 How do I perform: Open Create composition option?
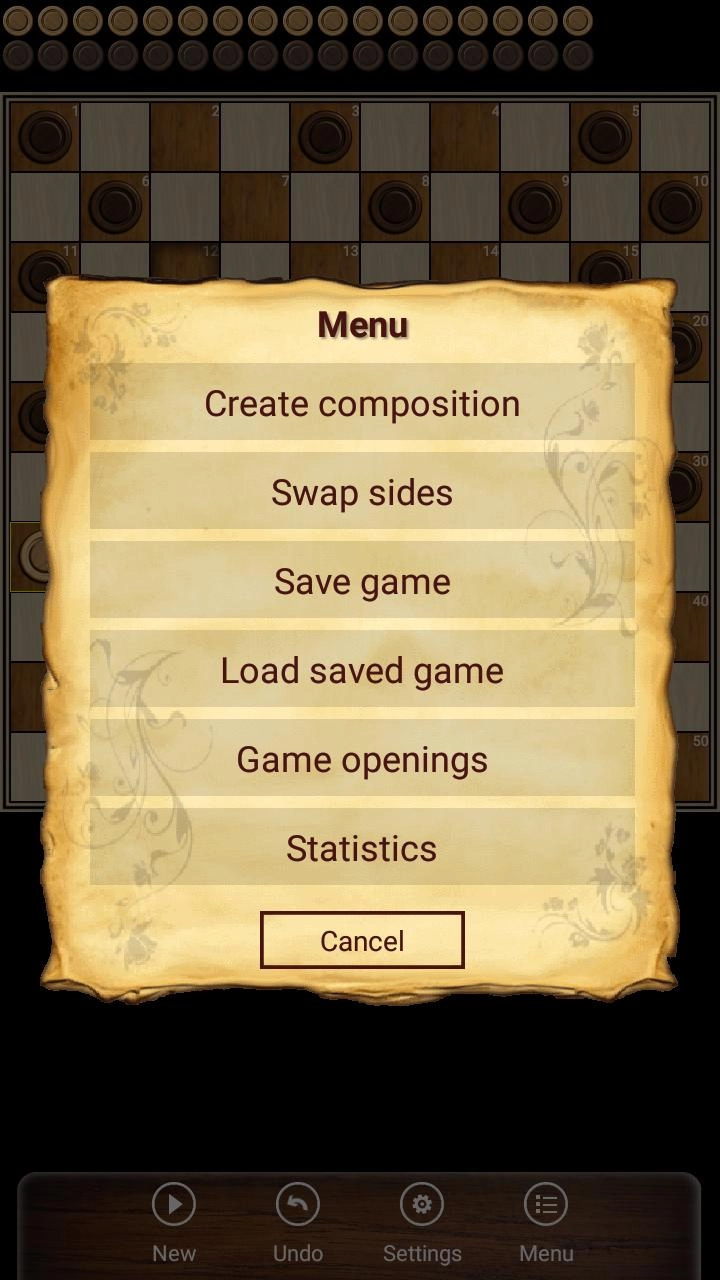point(362,404)
